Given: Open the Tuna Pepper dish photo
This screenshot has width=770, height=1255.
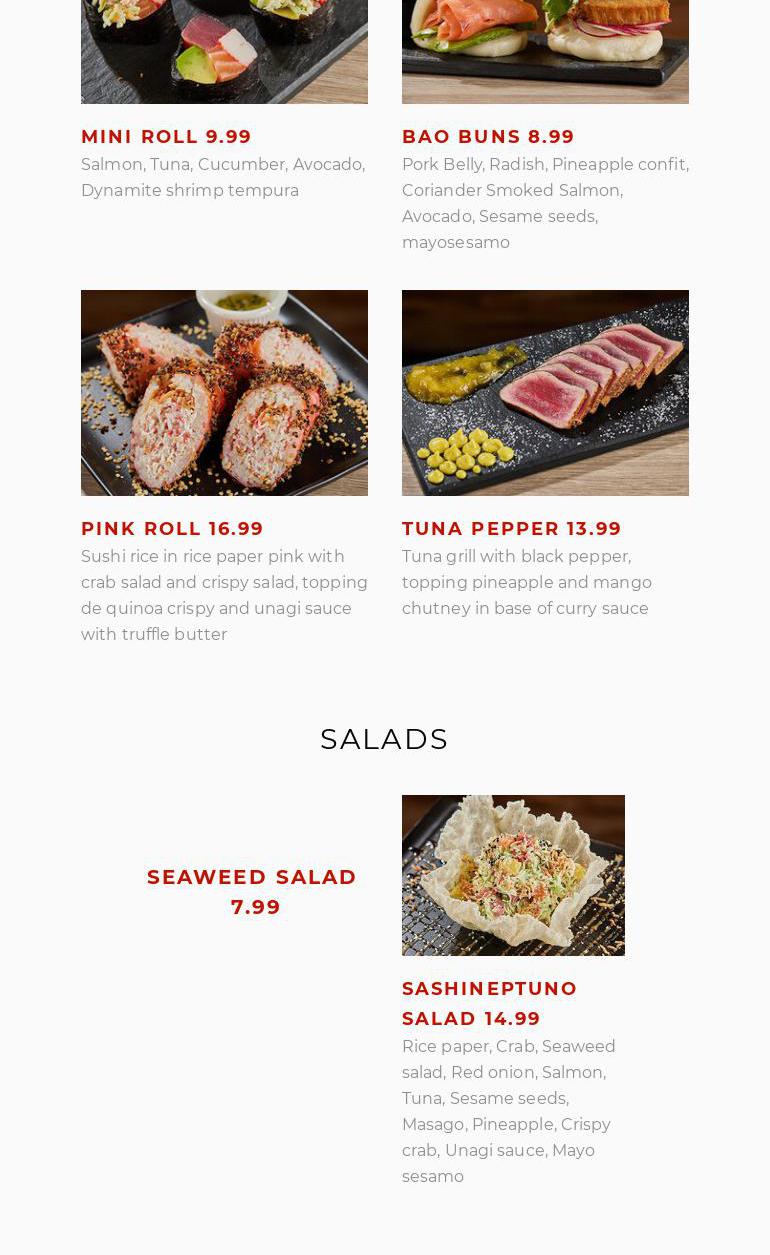Looking at the screenshot, I should [545, 393].
